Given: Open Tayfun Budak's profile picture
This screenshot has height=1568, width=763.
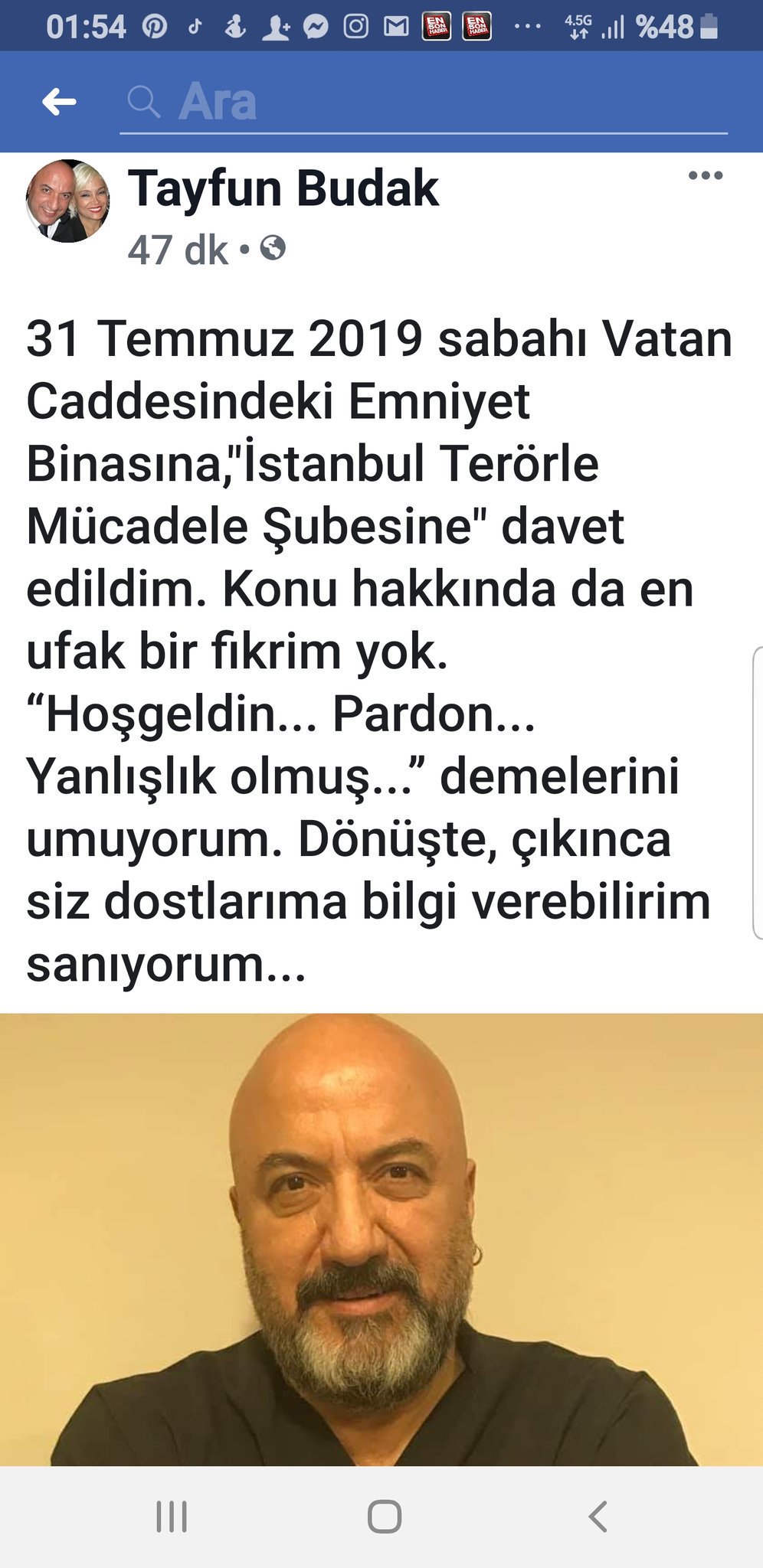Looking at the screenshot, I should 67,201.
